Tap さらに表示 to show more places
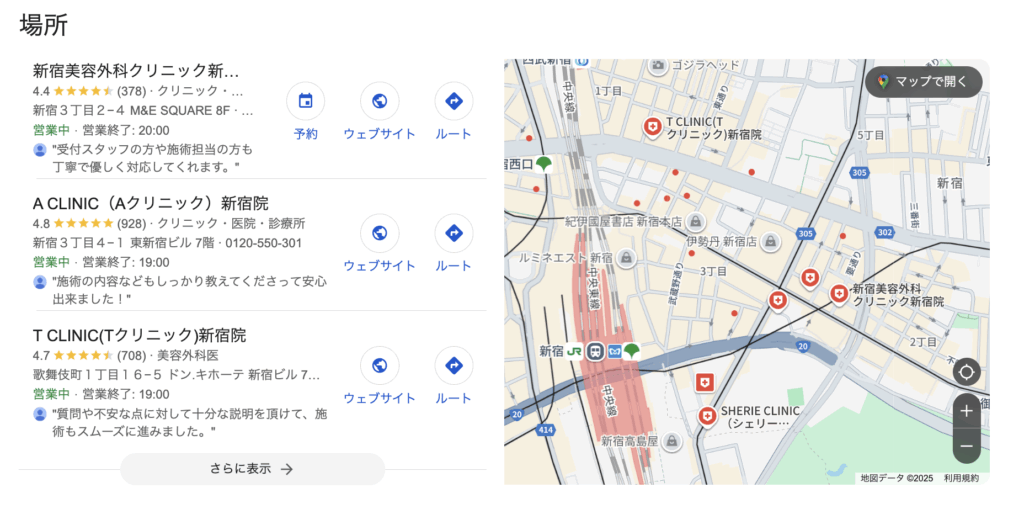Image resolution: width=1024 pixels, height=509 pixels. click(x=252, y=468)
